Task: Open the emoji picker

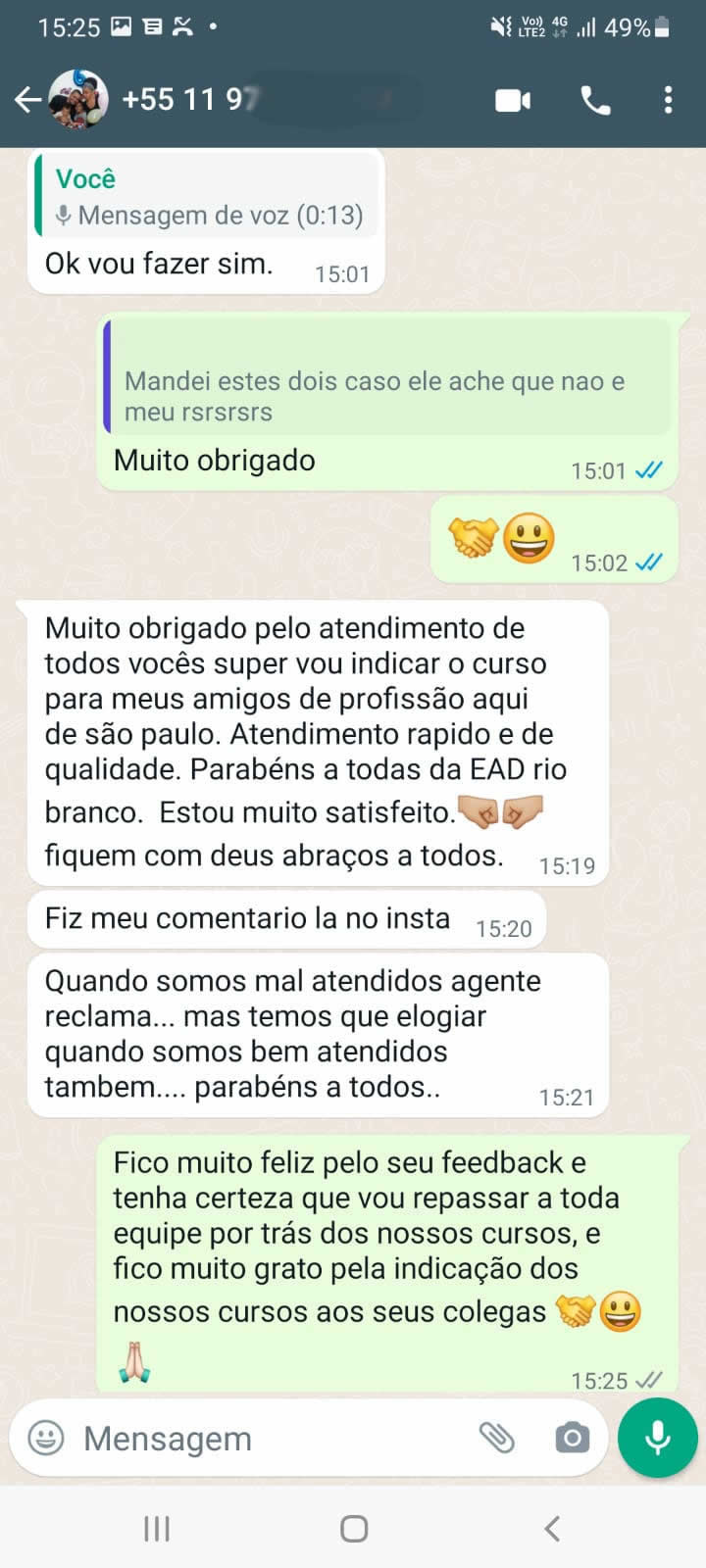Action: [x=45, y=1438]
